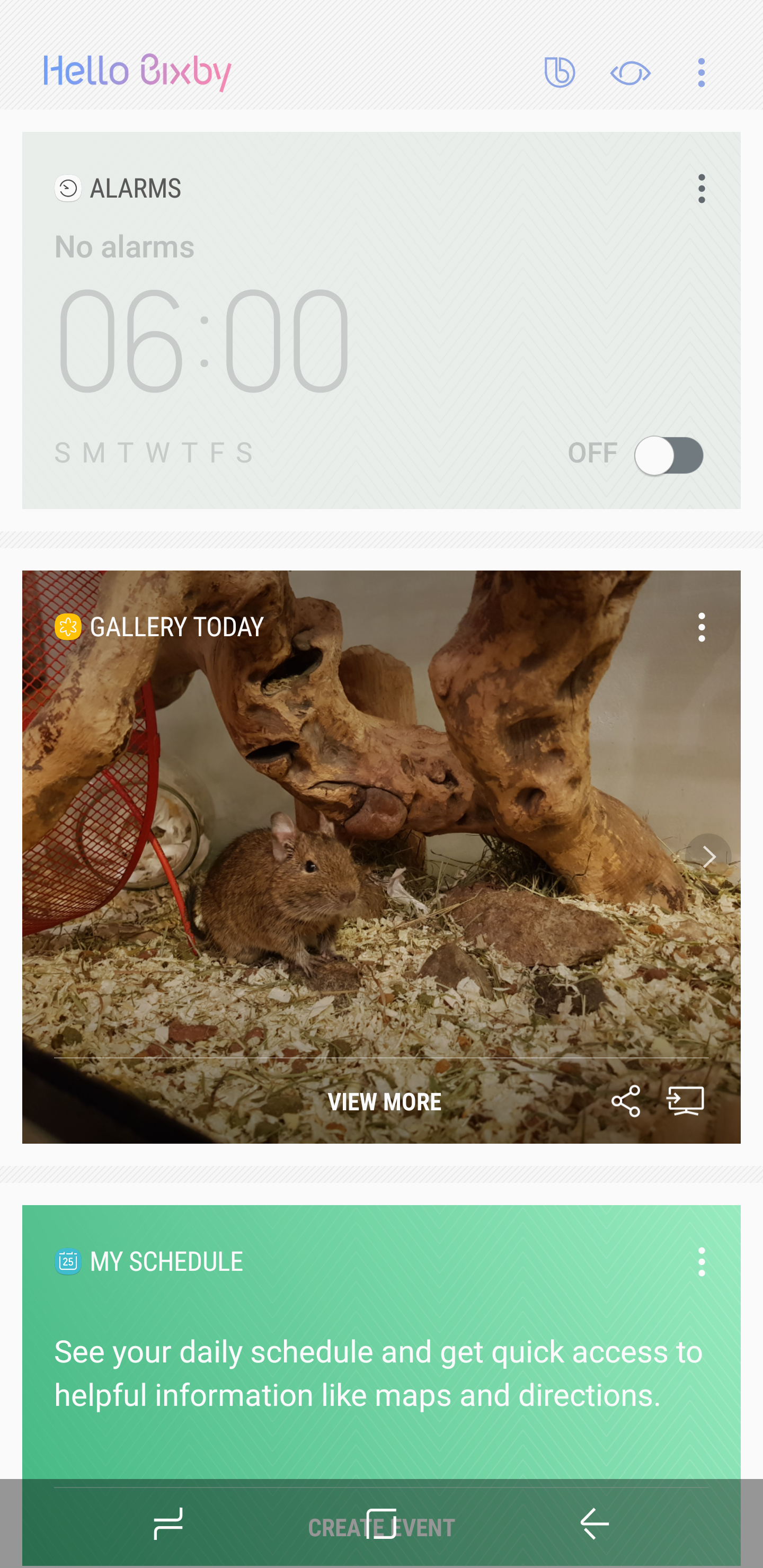The height and width of the screenshot is (1568, 763).
Task: Open the Bixby voice icon
Action: coord(559,73)
